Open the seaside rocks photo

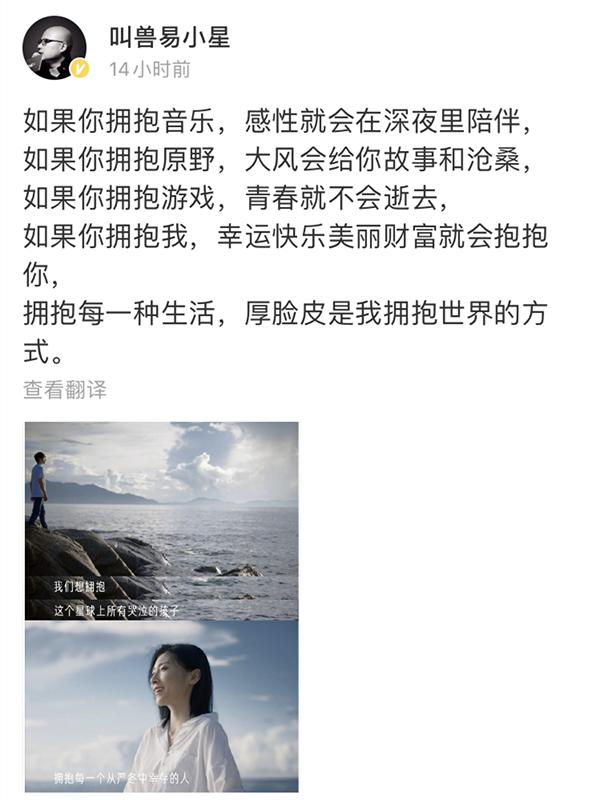(161, 520)
